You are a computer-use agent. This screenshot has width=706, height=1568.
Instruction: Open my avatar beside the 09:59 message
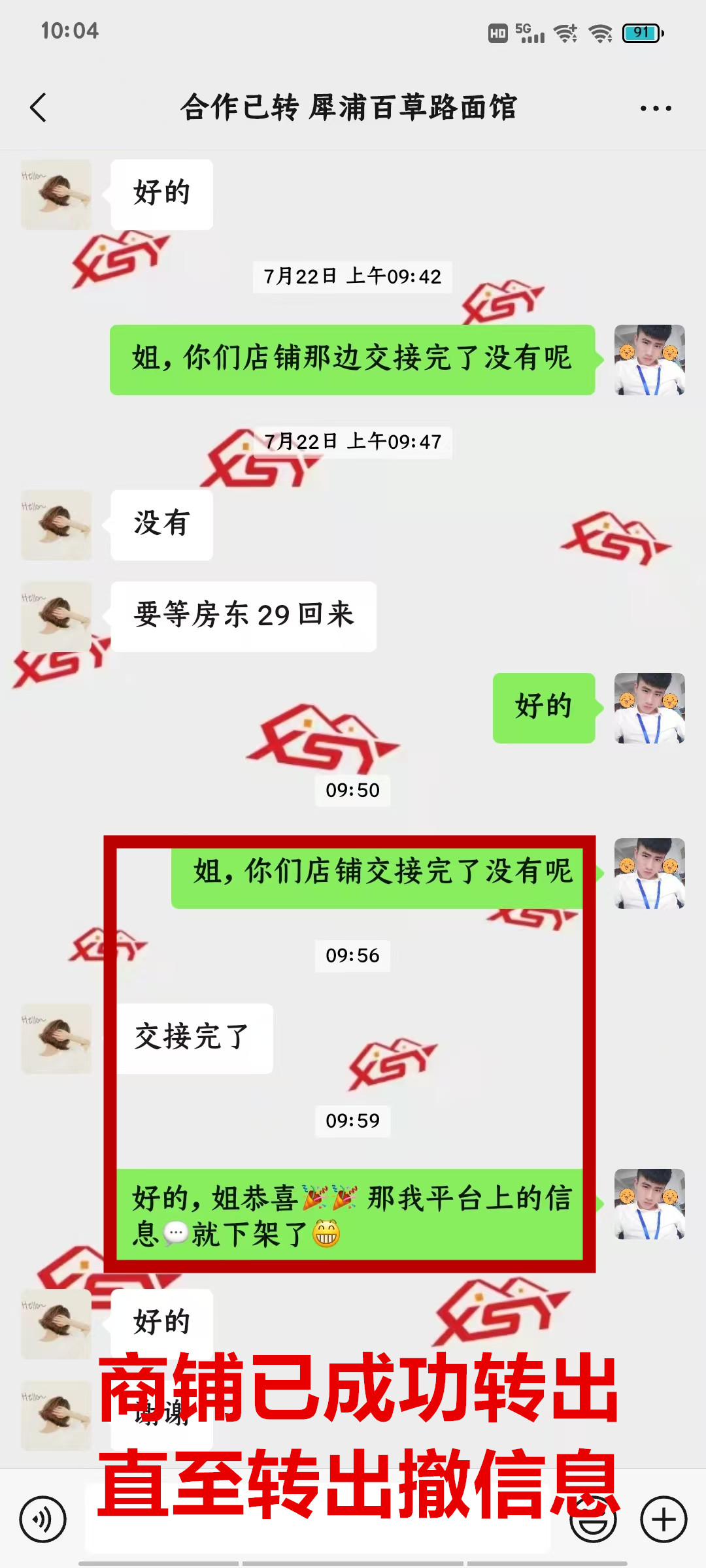649,1203
